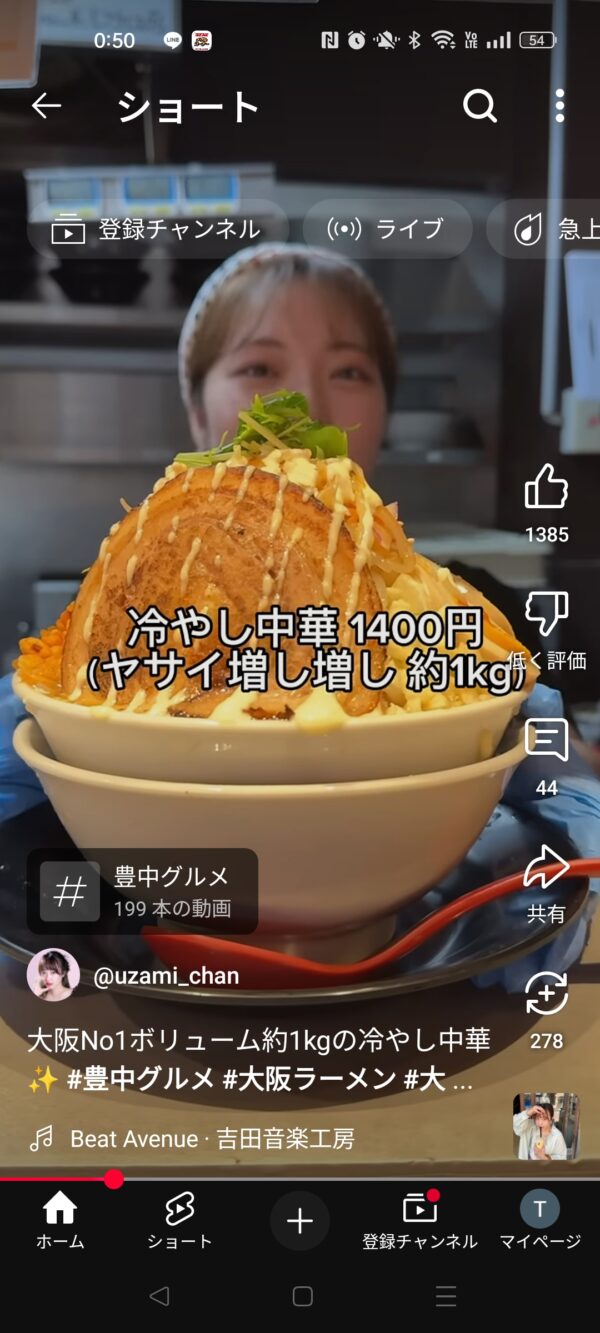Screen dimensions: 600x1333
Task: Open search in Shorts
Action: [480, 106]
